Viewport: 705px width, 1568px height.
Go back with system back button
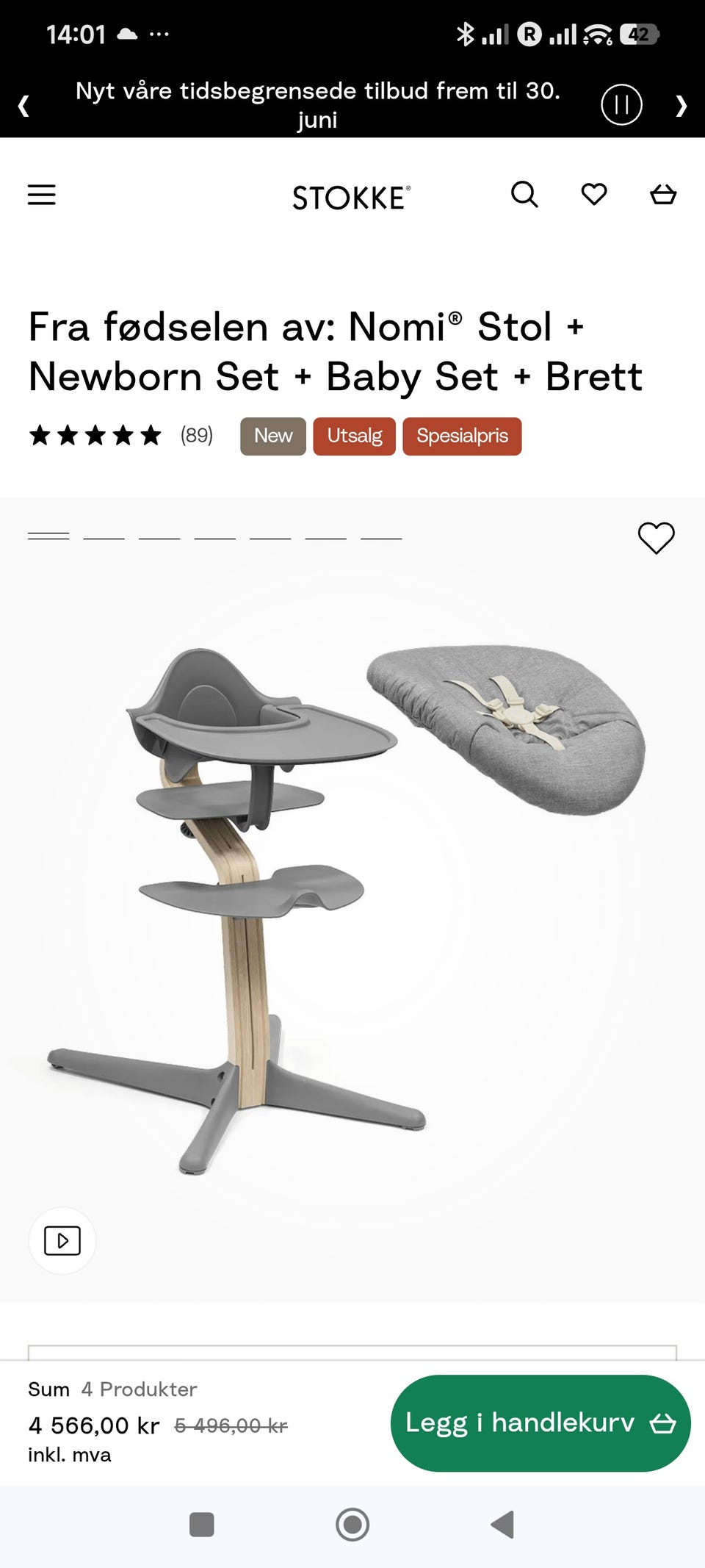point(502,1525)
